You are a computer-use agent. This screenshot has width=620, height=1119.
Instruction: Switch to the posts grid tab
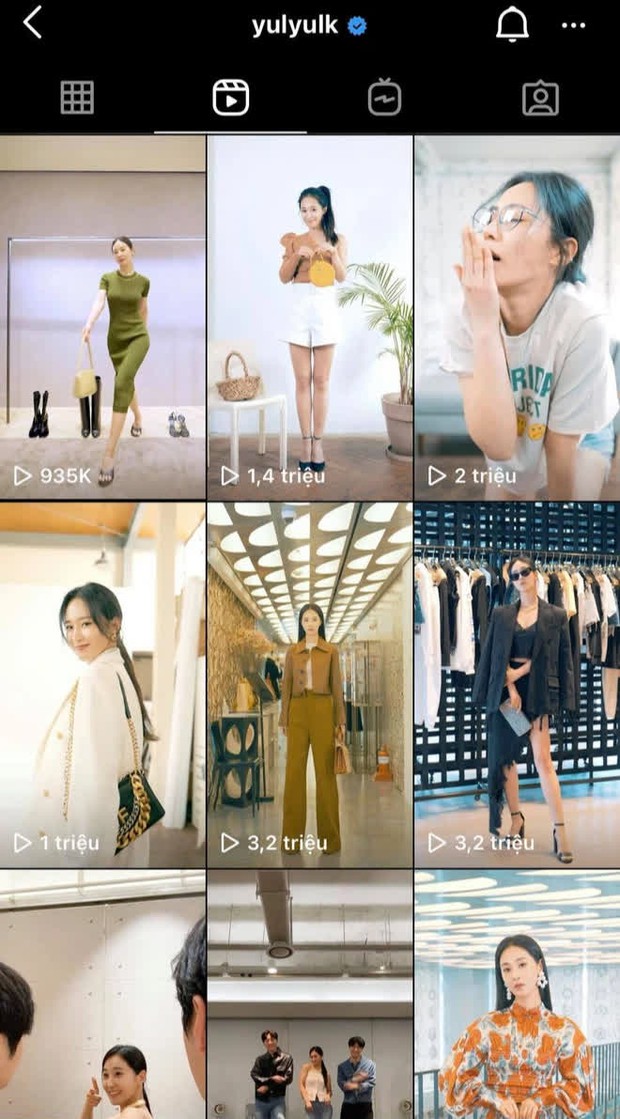[x=77, y=97]
